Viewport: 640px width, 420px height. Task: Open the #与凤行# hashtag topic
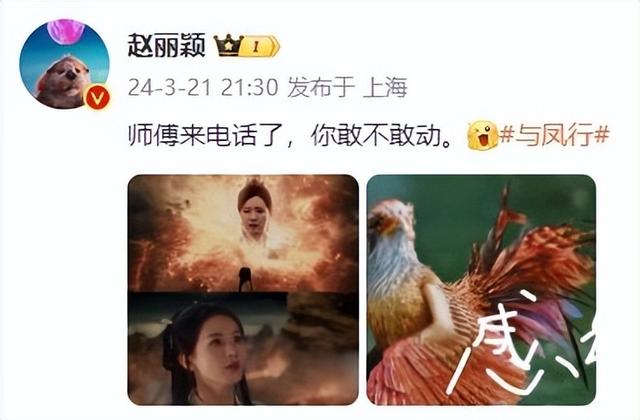[x=551, y=133]
